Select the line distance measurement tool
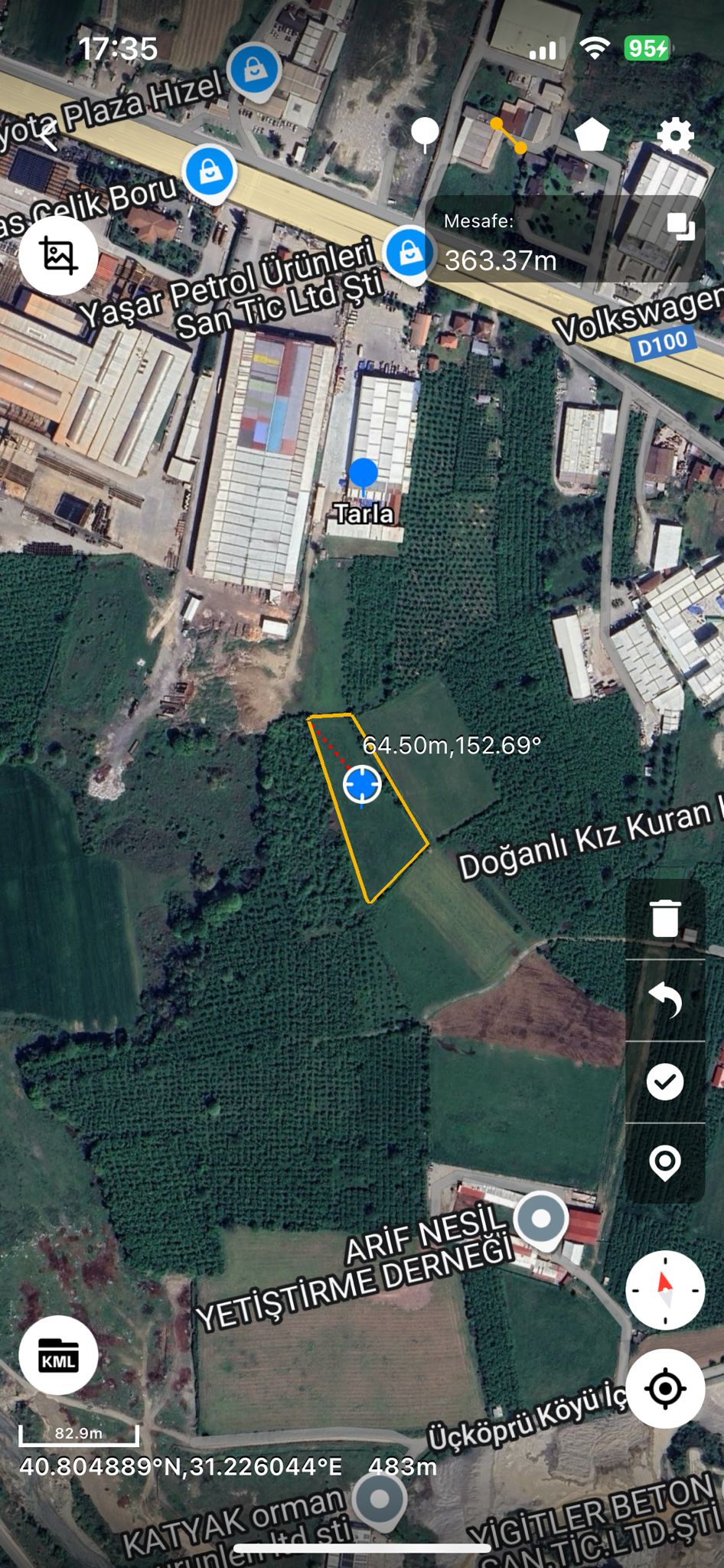This screenshot has width=724, height=1568. [508, 136]
